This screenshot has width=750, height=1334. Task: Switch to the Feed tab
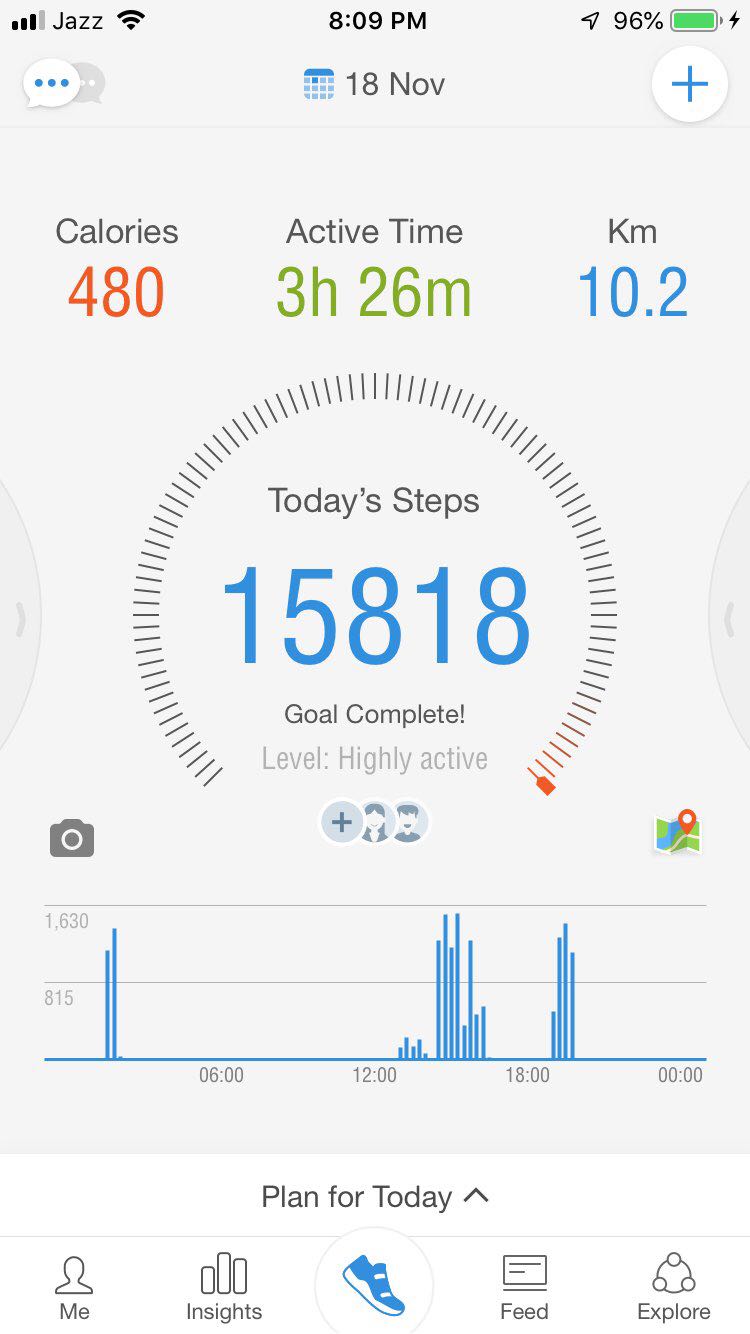coord(524,1288)
